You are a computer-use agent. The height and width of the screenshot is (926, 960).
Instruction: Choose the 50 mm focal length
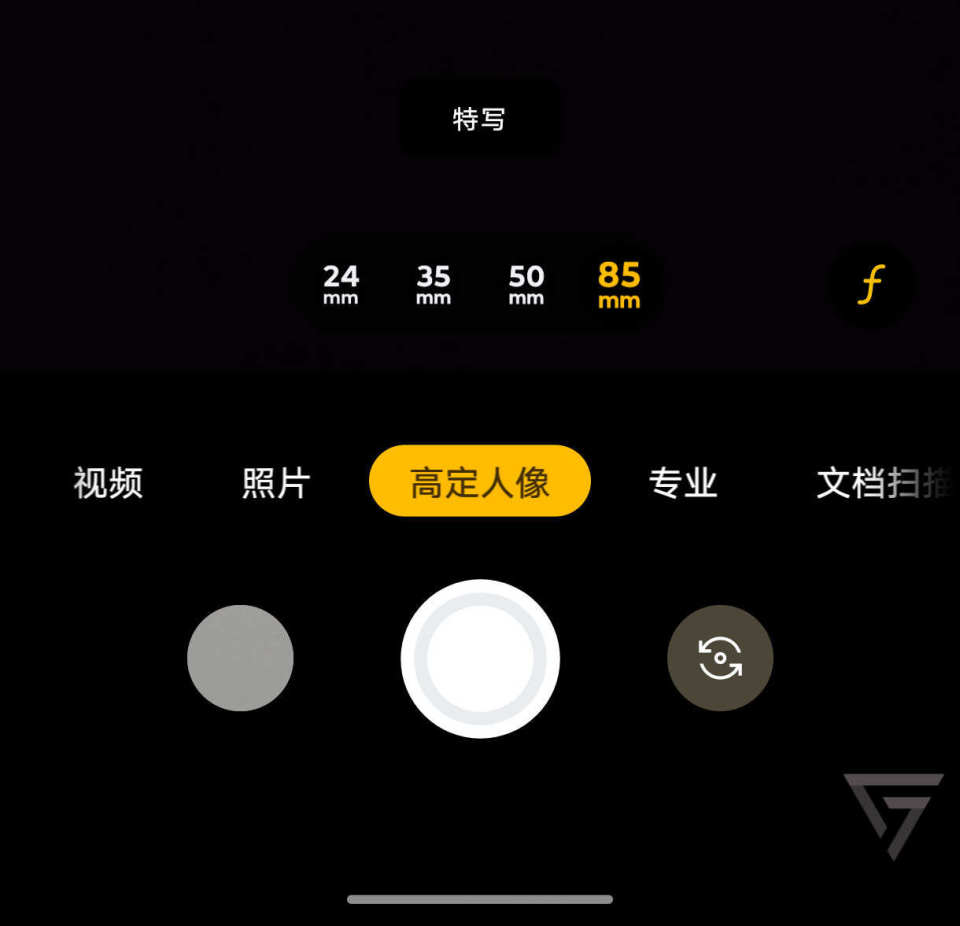point(526,284)
